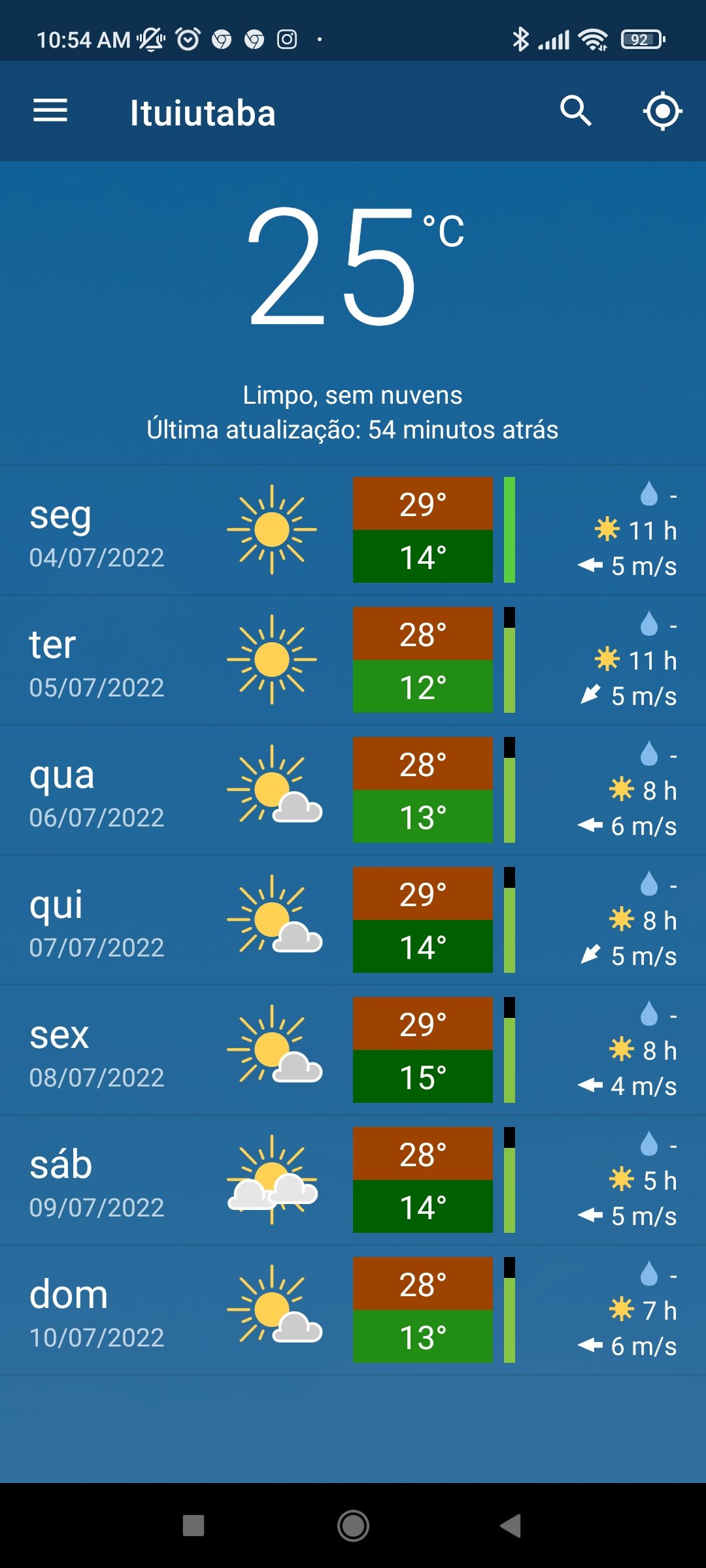This screenshot has height=1568, width=706.
Task: Show details for sex 08/07/2022
Action: click(x=353, y=1050)
